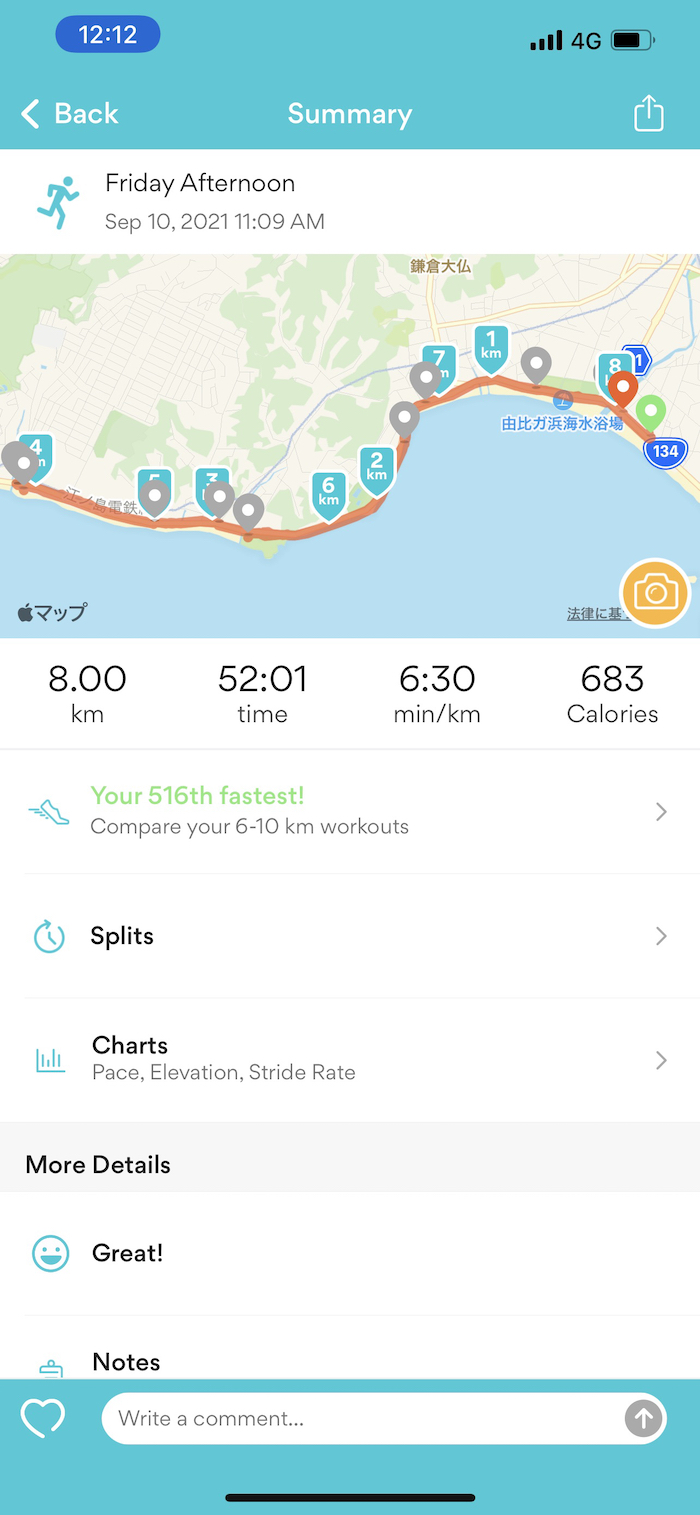Send the comment with the arrow button

tap(642, 1418)
